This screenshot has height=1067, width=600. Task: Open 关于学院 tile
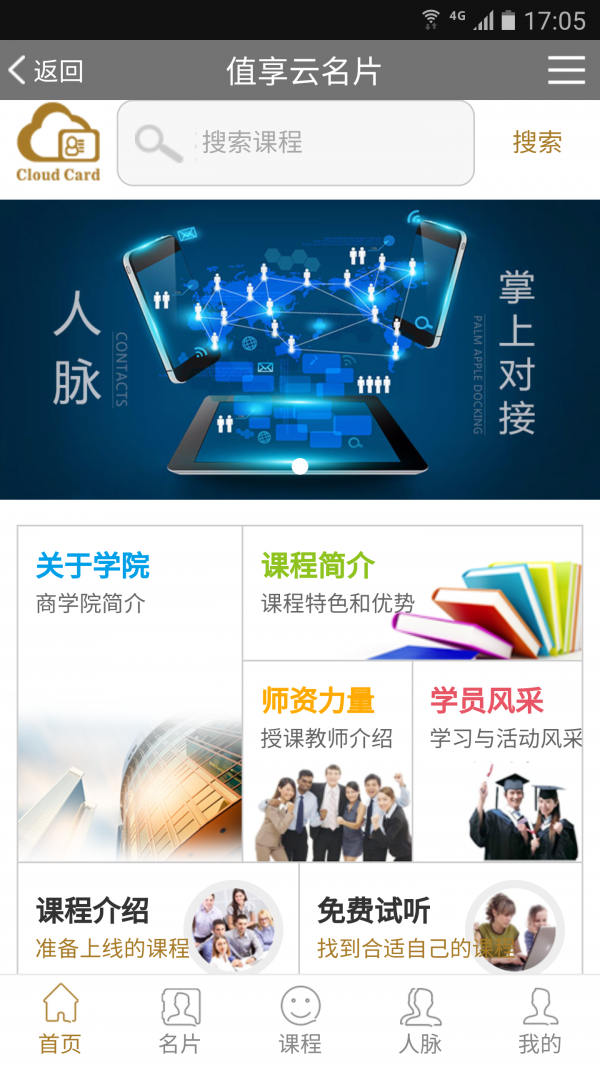[x=130, y=693]
